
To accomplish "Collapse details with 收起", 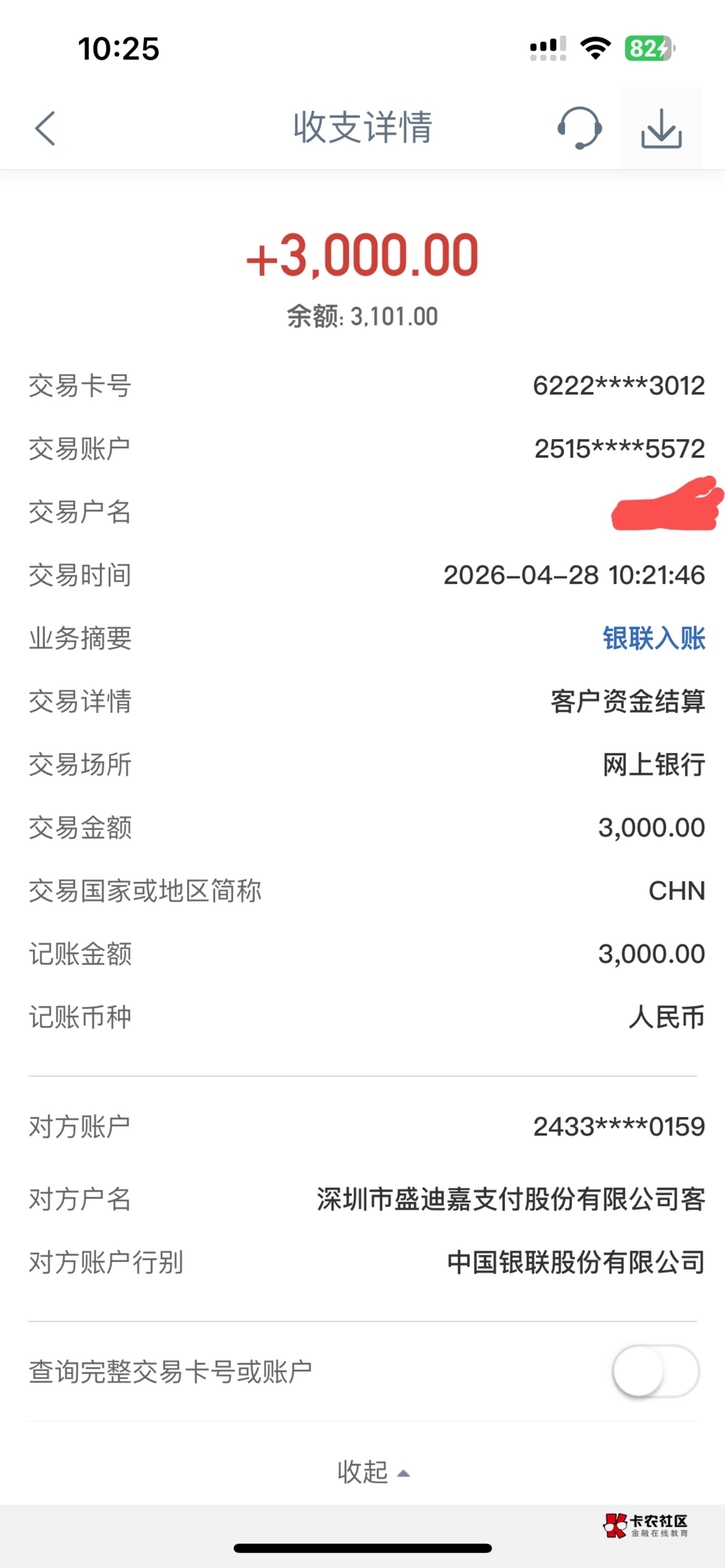I will [373, 1472].
